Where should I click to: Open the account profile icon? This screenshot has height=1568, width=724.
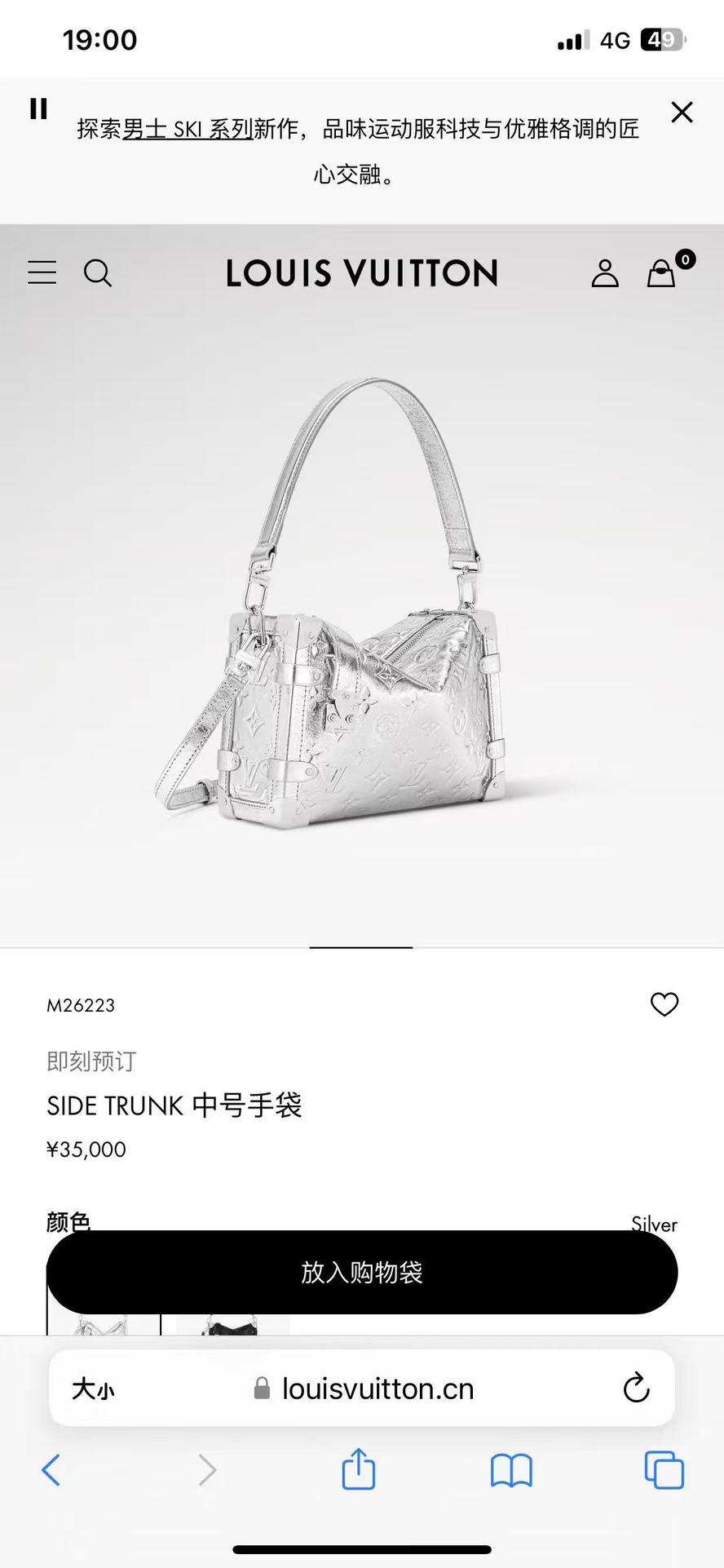click(604, 274)
